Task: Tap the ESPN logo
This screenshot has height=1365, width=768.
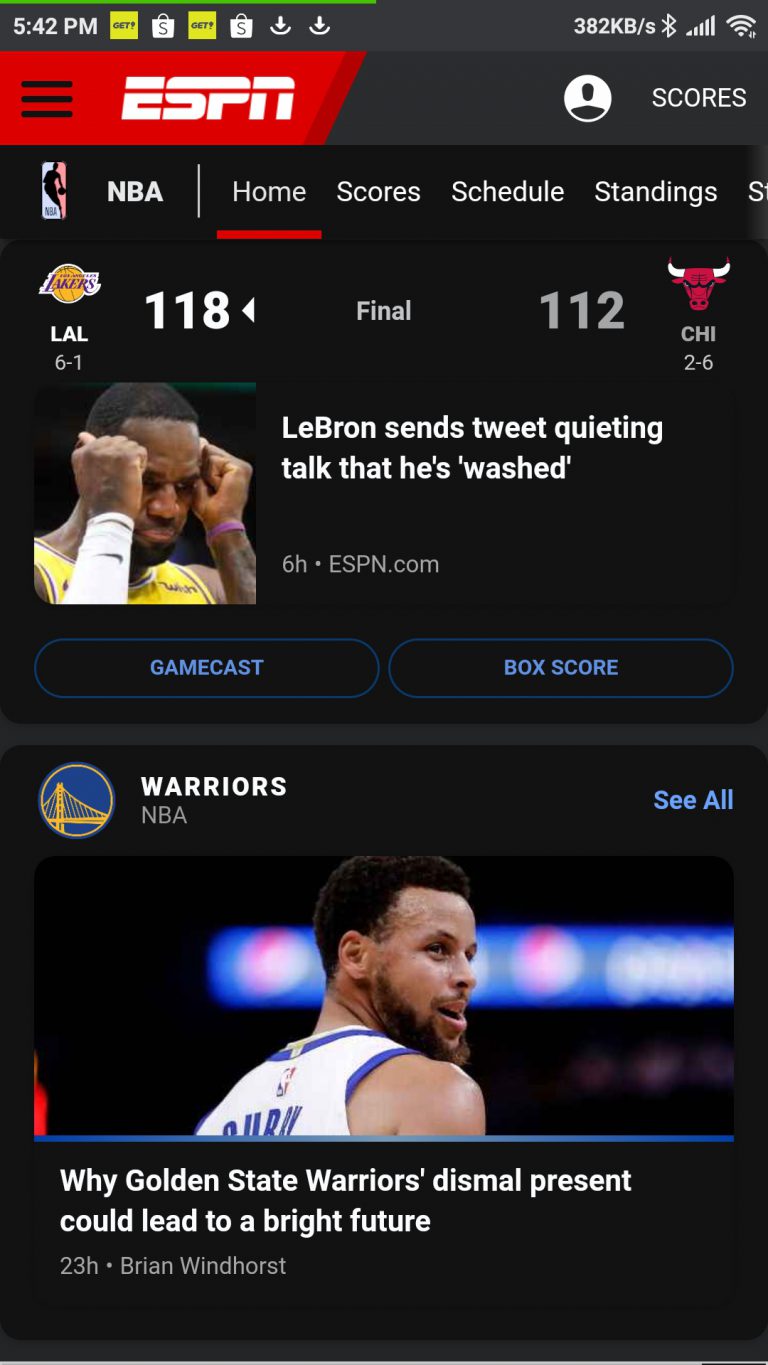Action: (x=208, y=98)
